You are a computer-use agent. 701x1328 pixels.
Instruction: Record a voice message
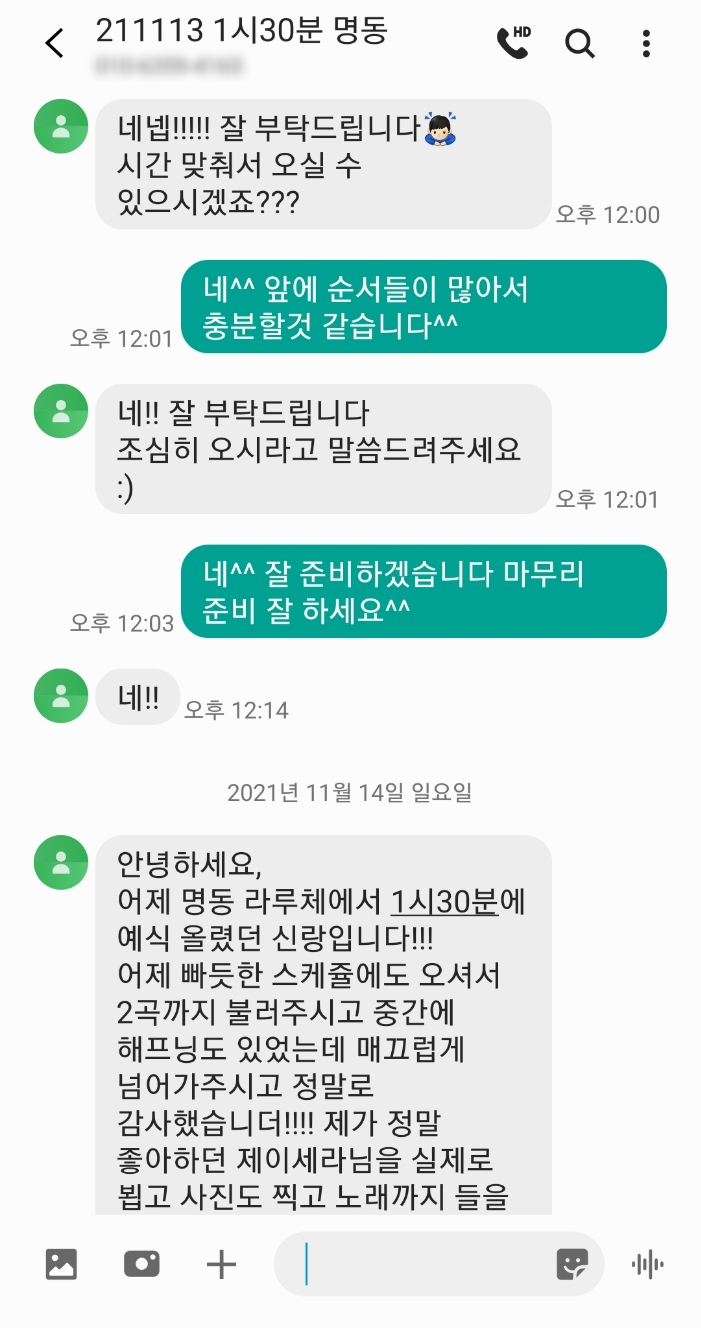point(648,1264)
